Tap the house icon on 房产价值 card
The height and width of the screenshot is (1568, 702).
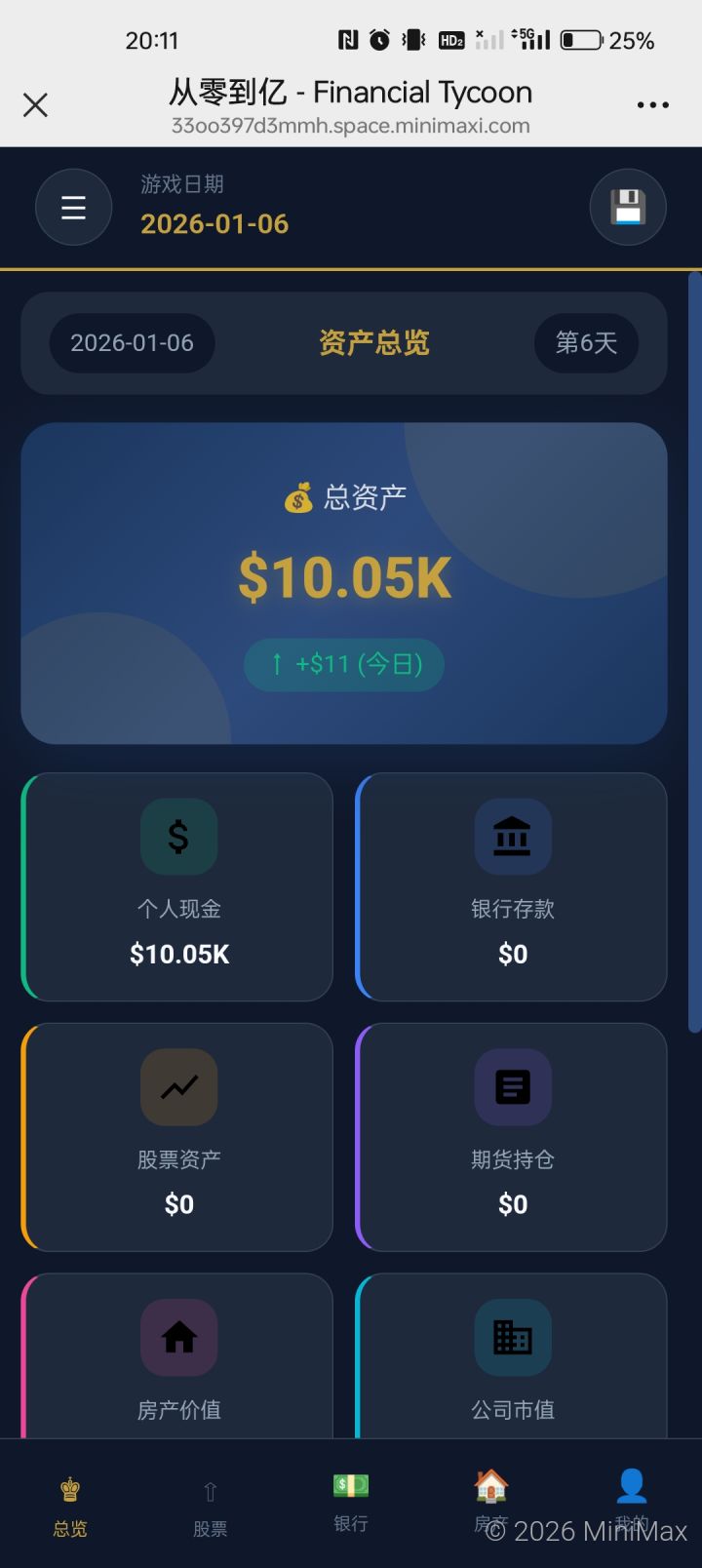pos(178,1337)
